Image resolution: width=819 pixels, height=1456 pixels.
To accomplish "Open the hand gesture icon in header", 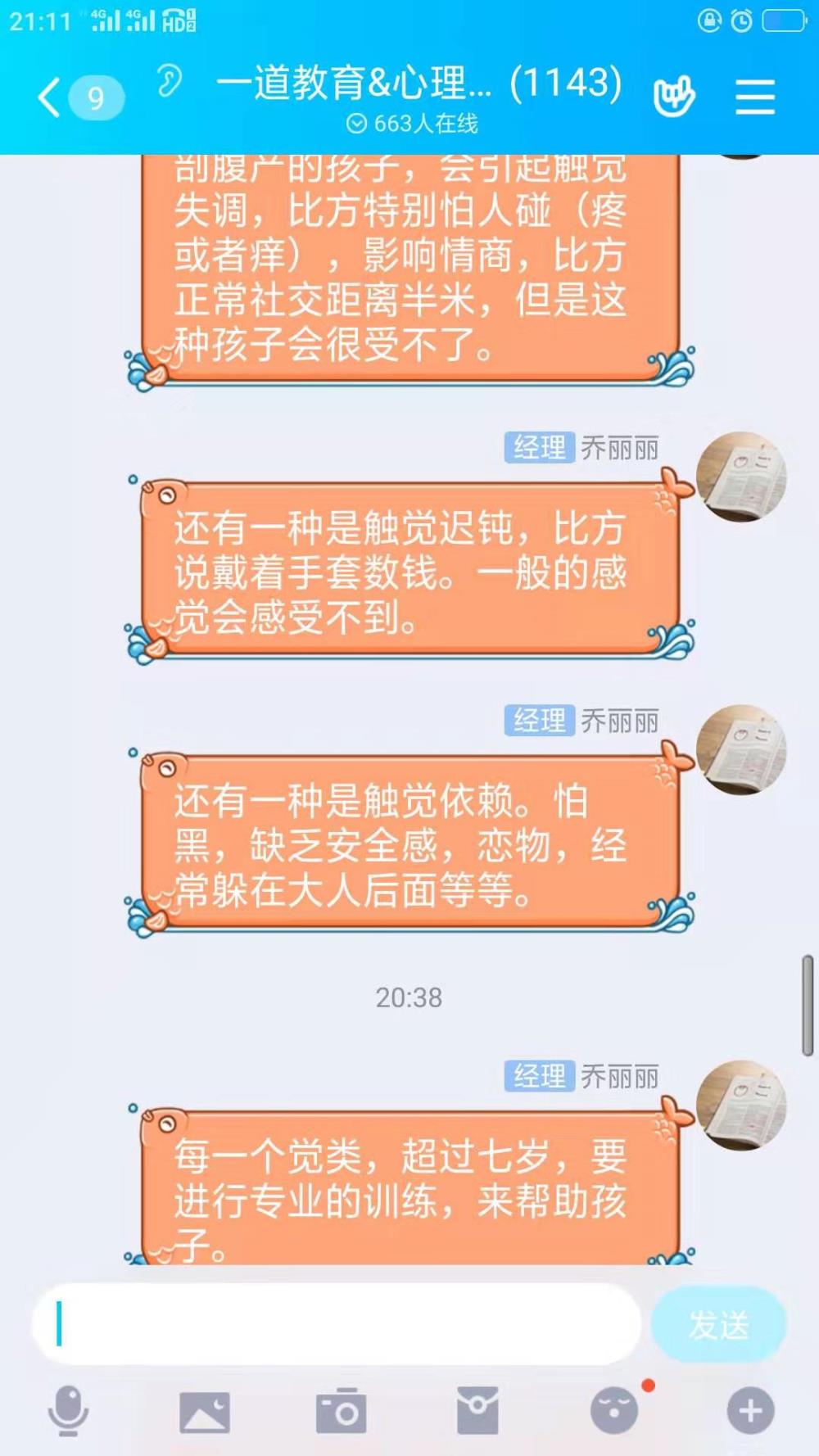I will (x=674, y=97).
